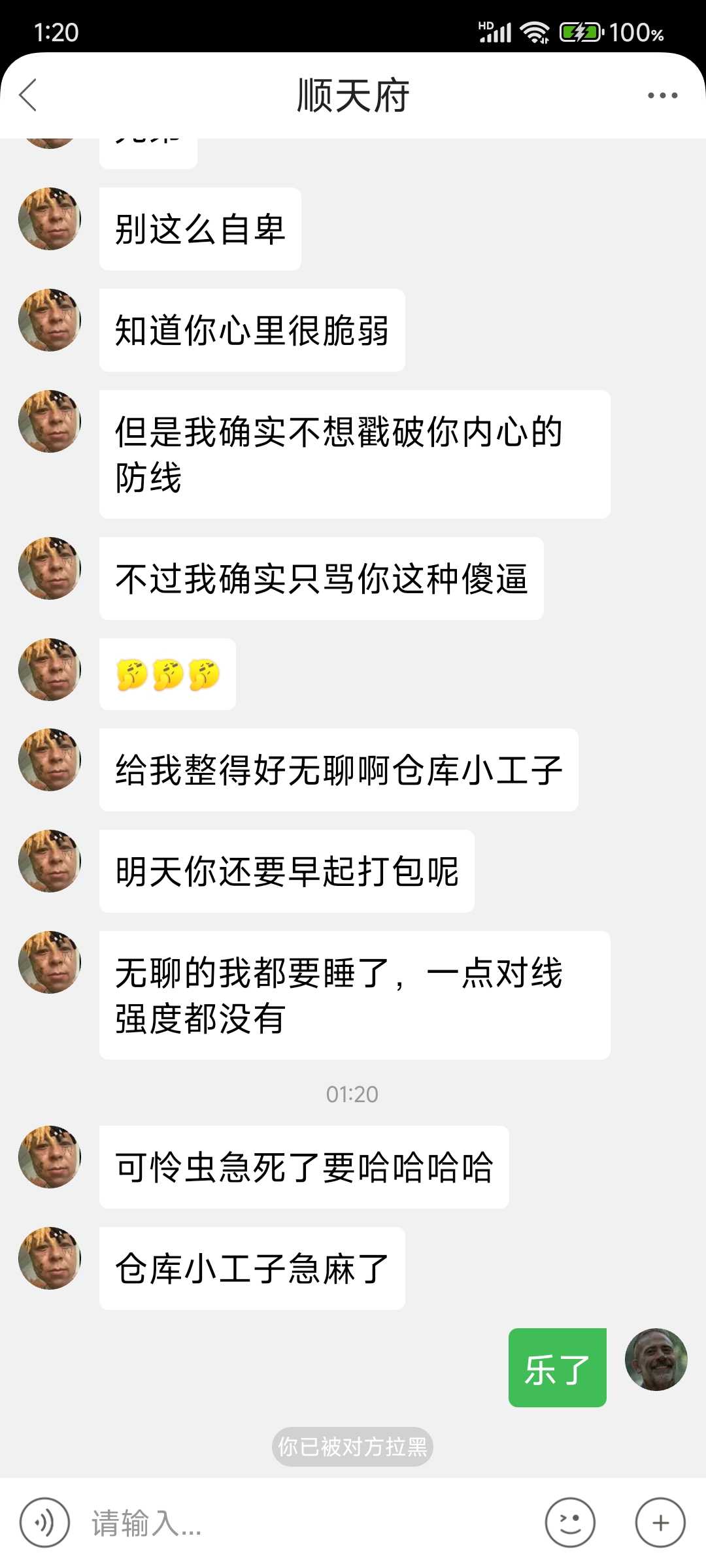Open the three-dot chat options menu
This screenshot has width=706, height=1568.
(662, 95)
